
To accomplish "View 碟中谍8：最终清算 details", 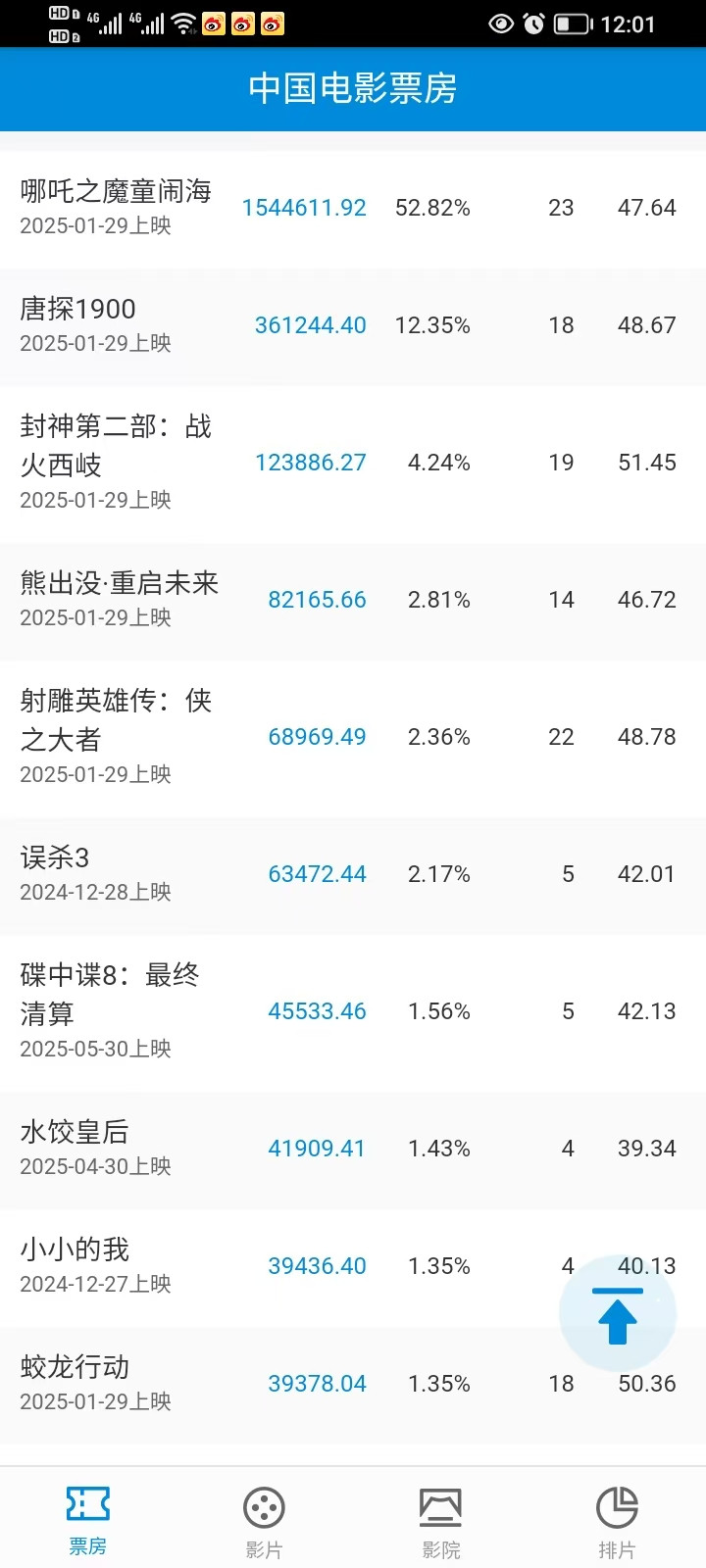I will (x=353, y=1012).
